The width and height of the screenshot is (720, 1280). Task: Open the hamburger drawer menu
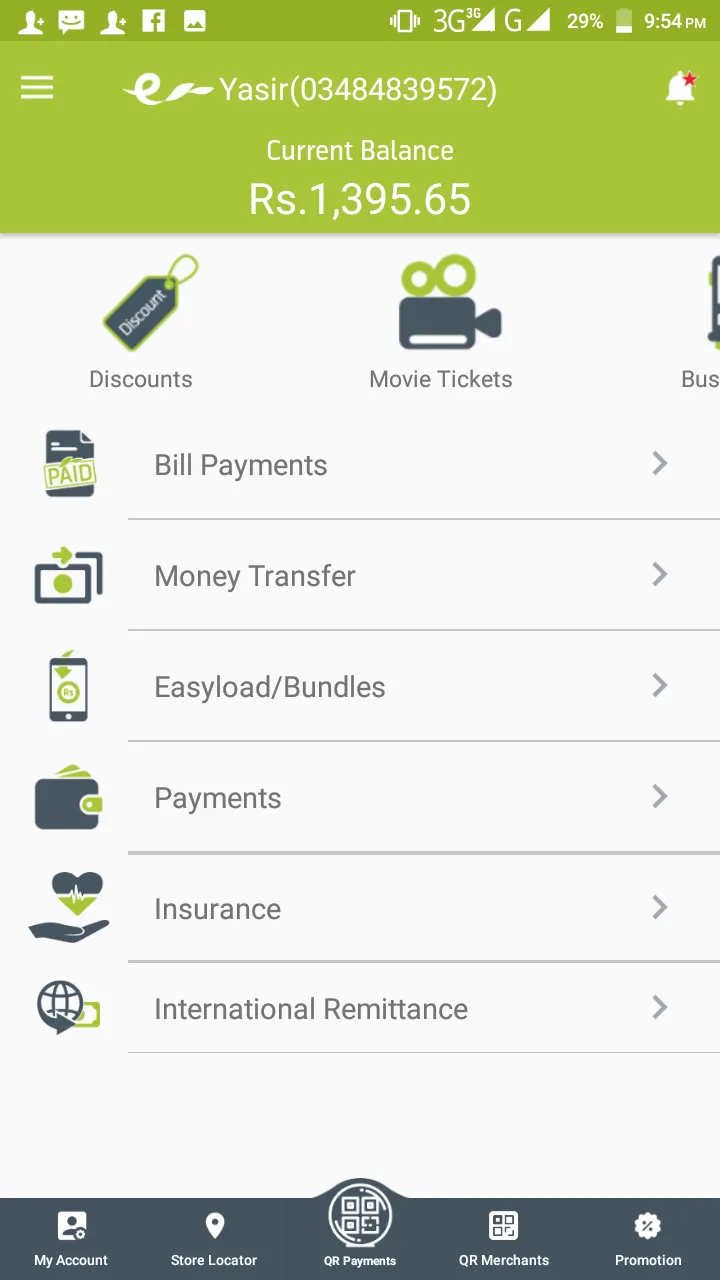click(37, 89)
